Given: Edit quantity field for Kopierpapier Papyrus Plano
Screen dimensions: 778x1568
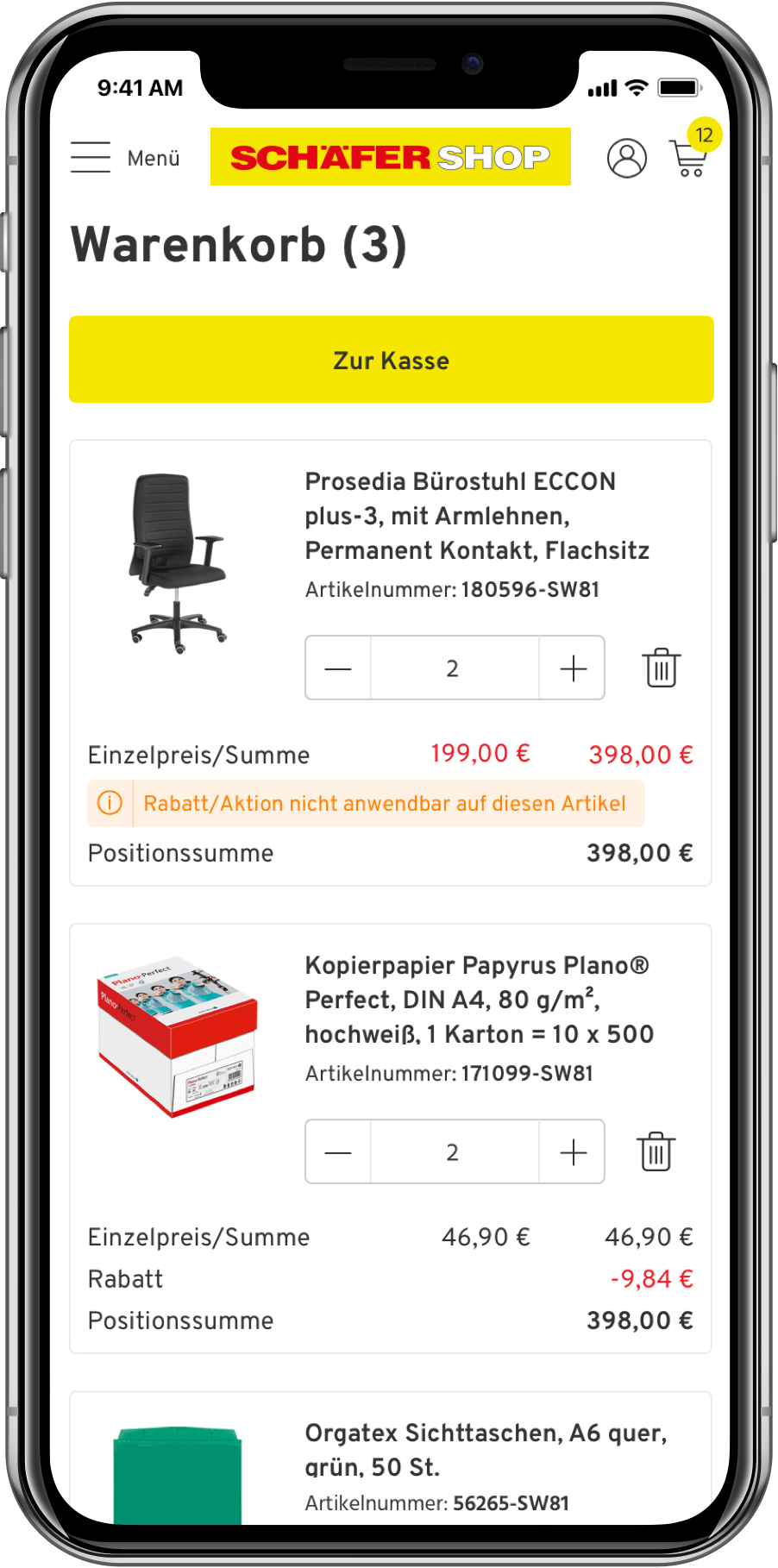Looking at the screenshot, I should (454, 1152).
